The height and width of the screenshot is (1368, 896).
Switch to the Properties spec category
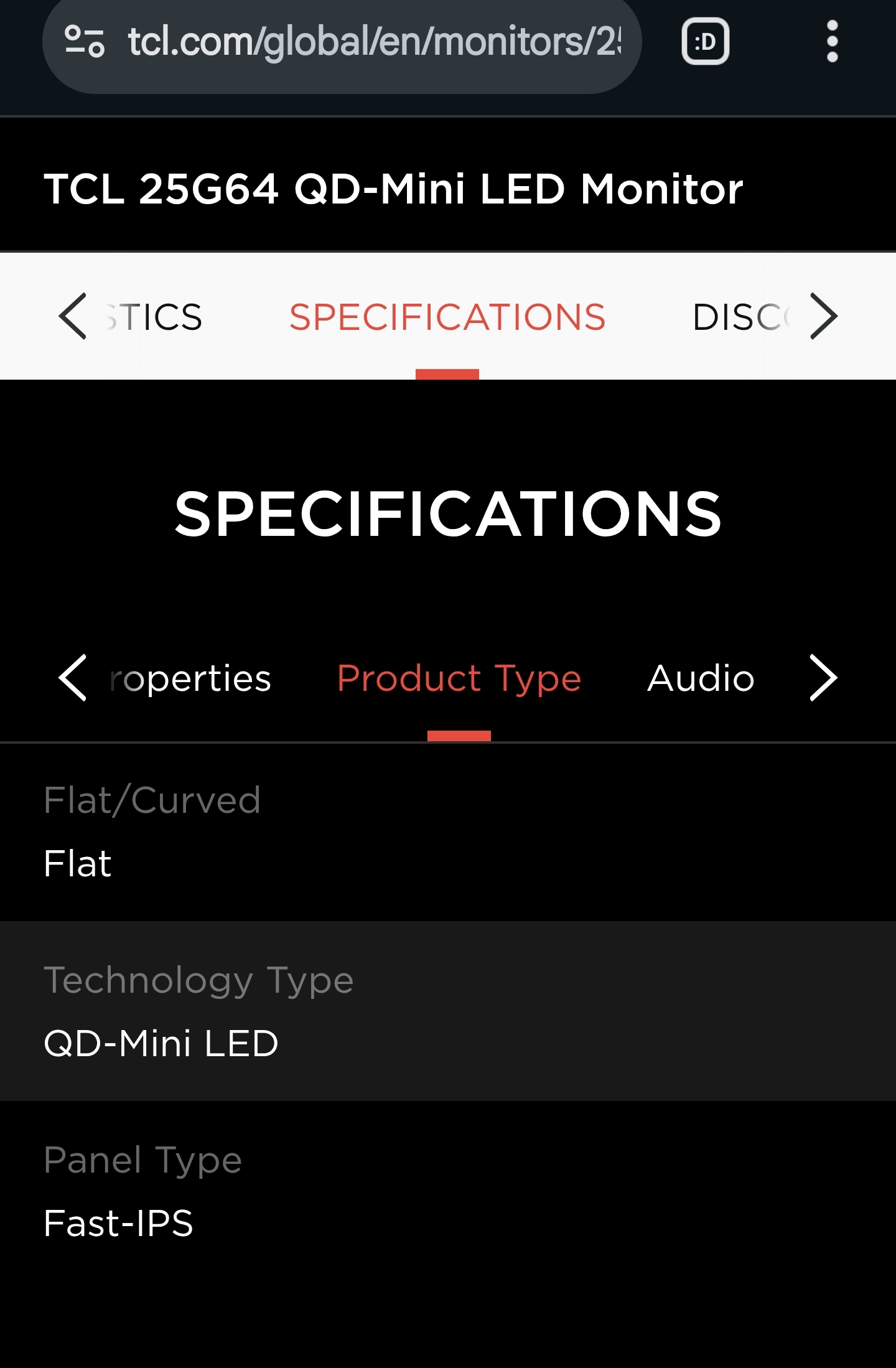point(190,678)
